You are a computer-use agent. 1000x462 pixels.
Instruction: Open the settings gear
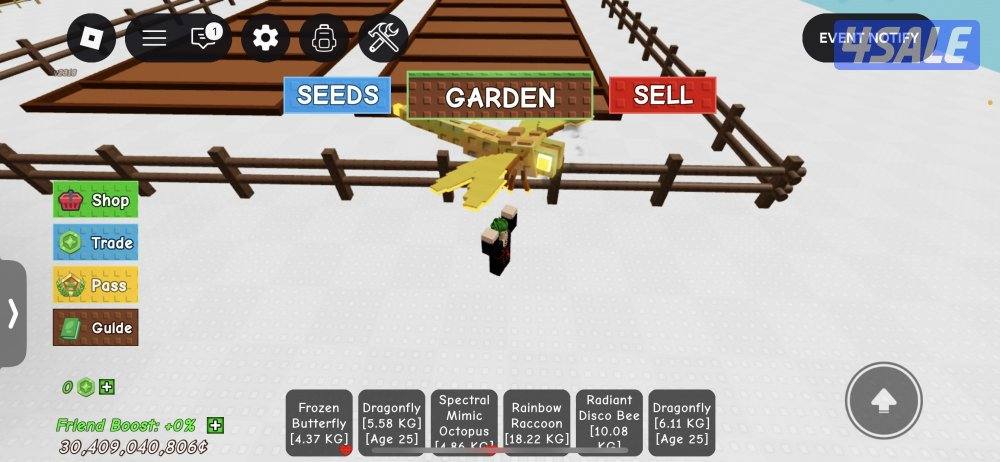click(265, 38)
